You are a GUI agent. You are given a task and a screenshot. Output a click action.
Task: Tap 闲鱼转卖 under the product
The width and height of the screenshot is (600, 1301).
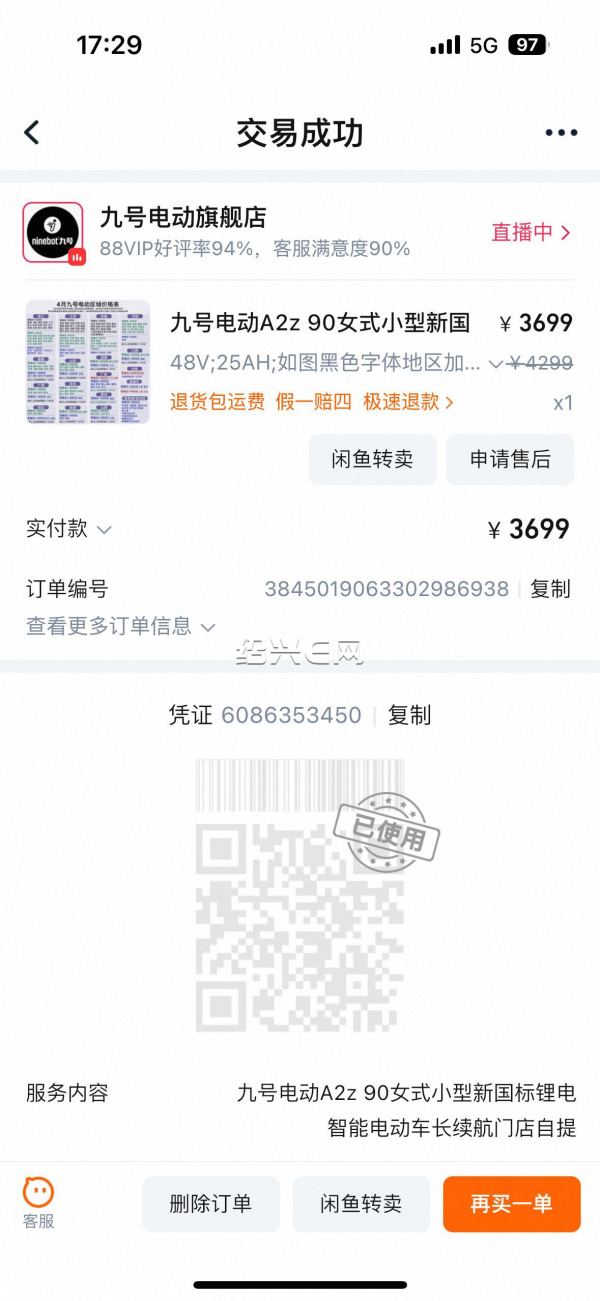point(372,460)
